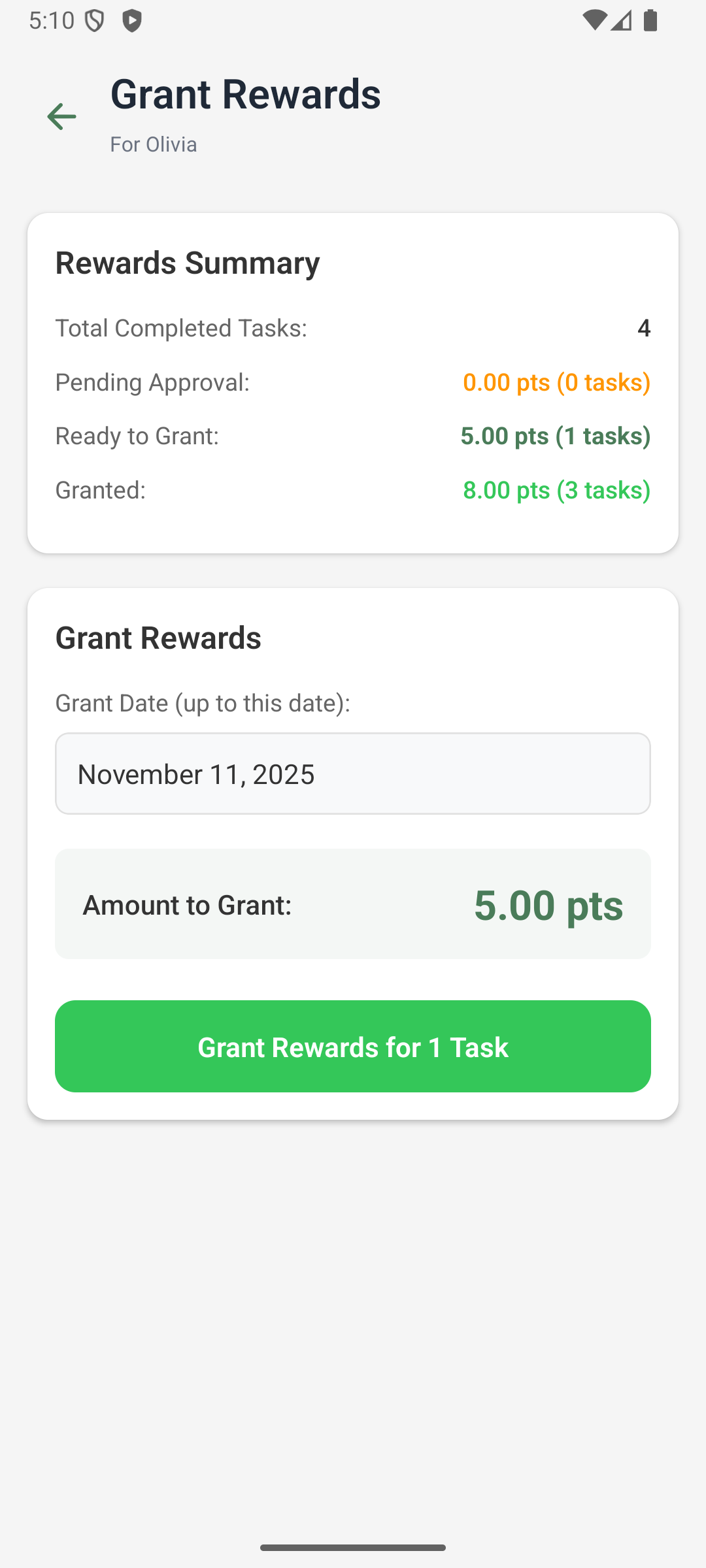
Task: Select the Pending Approval row
Action: [x=353, y=382]
